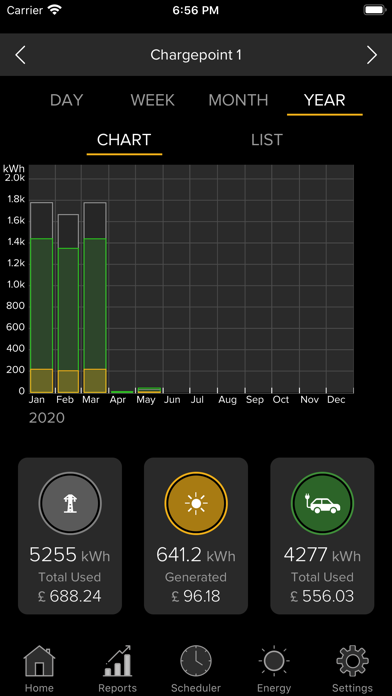
Task: Open the Reports tab
Action: click(x=118, y=669)
